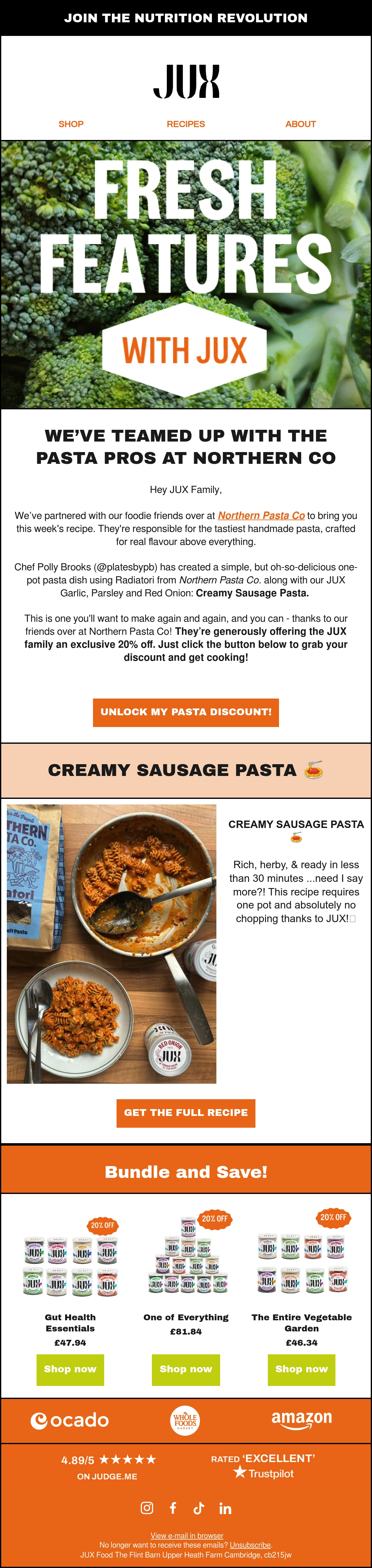372x1568 pixels.
Task: Open the Facebook icon
Action: click(x=173, y=1508)
